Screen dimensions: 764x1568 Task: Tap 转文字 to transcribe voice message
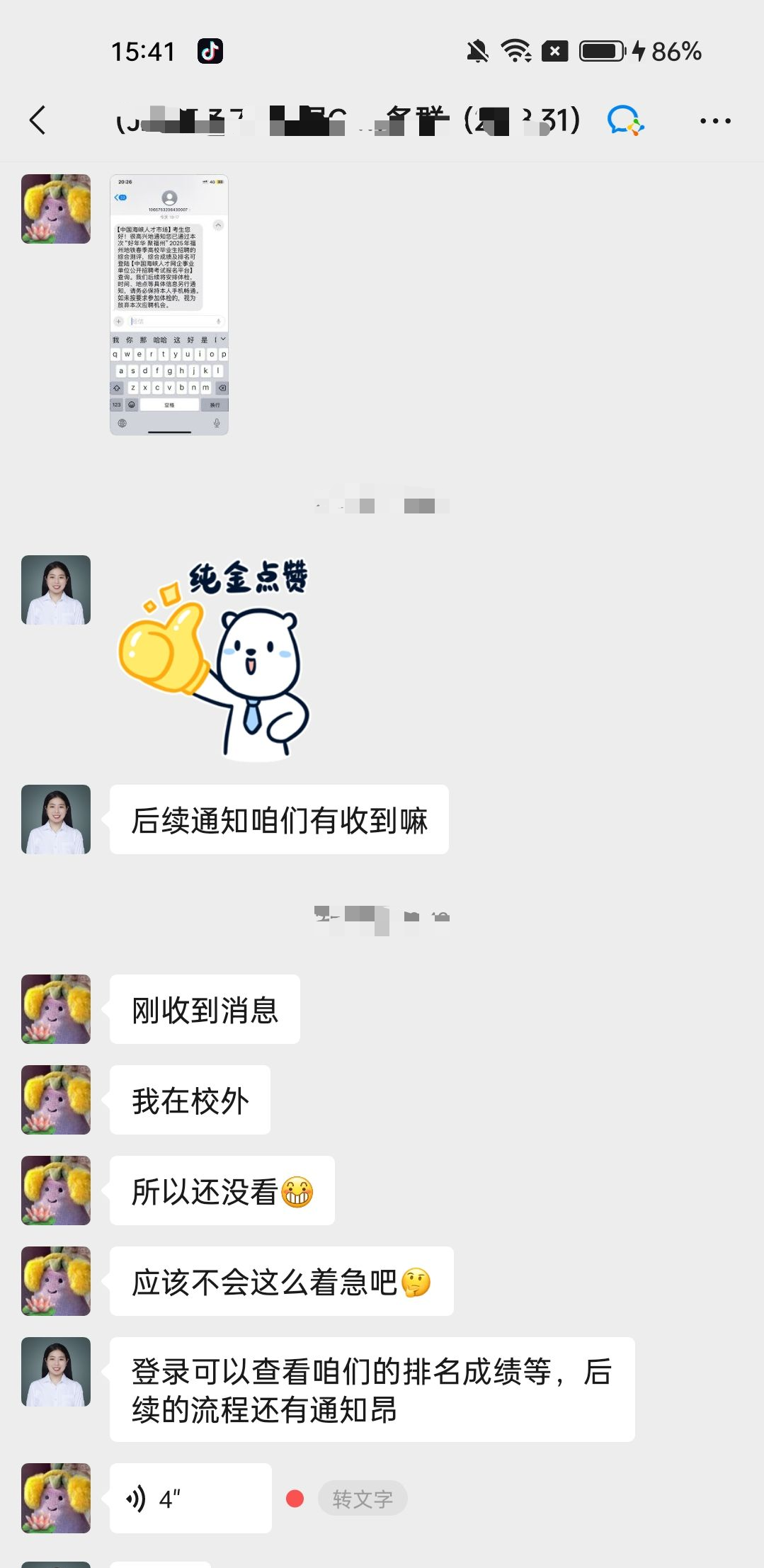(363, 1498)
